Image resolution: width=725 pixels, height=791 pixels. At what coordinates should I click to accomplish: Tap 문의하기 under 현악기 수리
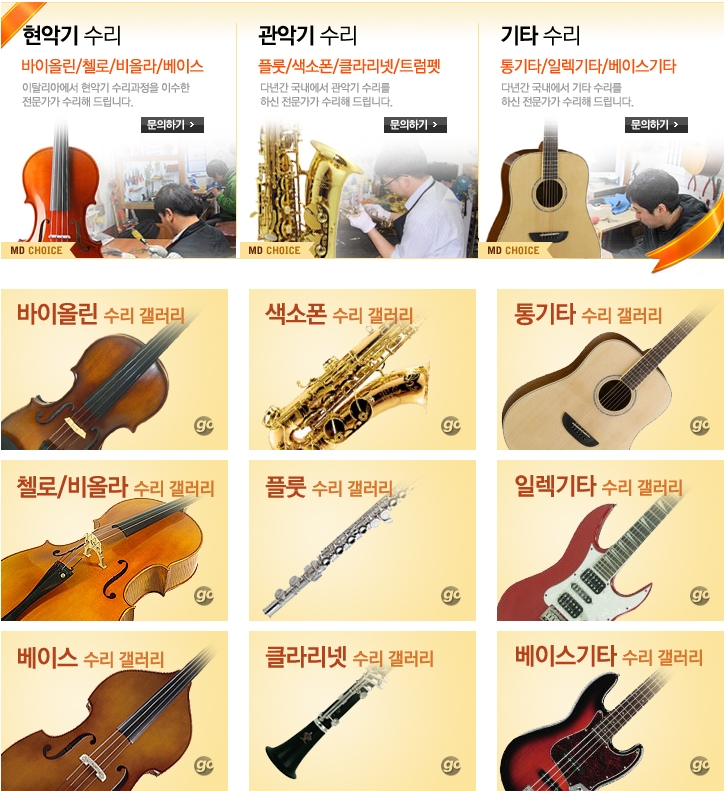[x=172, y=125]
